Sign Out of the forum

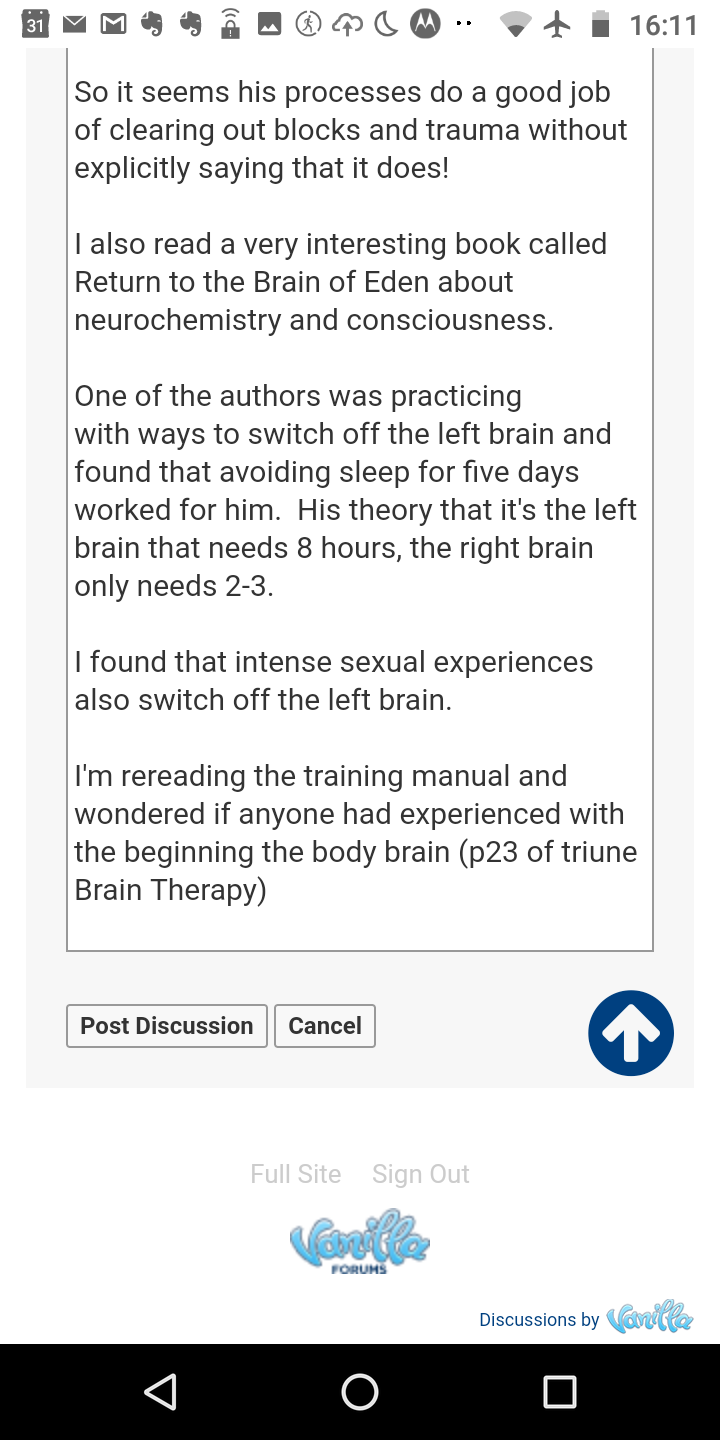[x=421, y=1174]
